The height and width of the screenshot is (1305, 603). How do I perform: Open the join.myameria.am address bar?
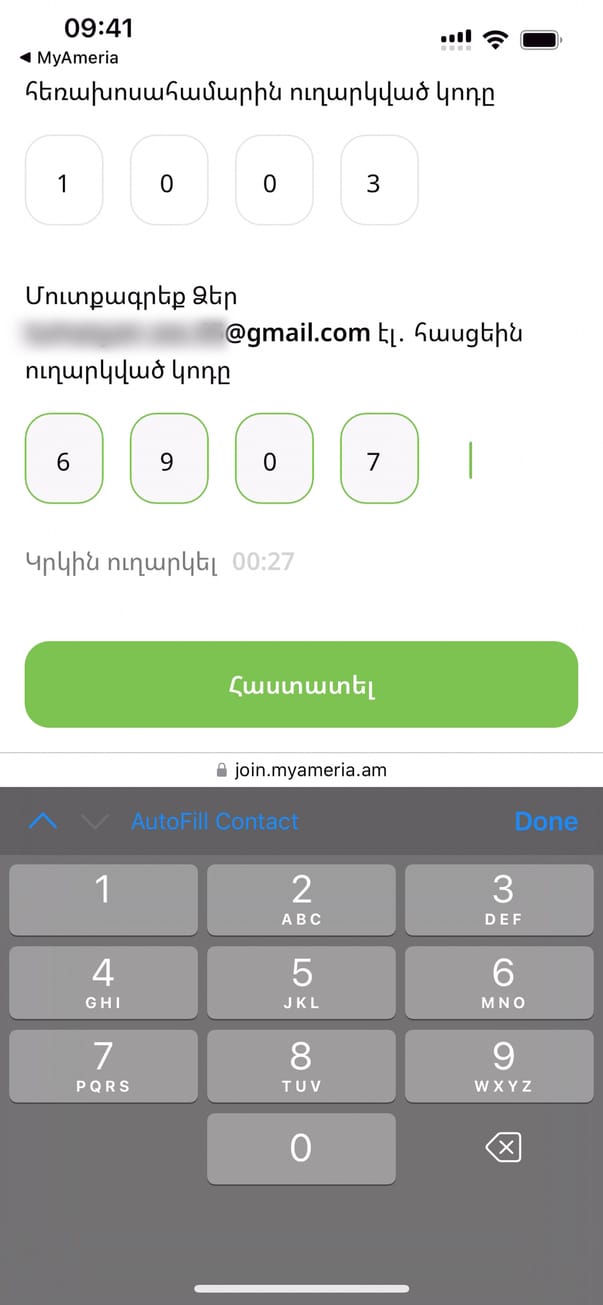(x=301, y=770)
